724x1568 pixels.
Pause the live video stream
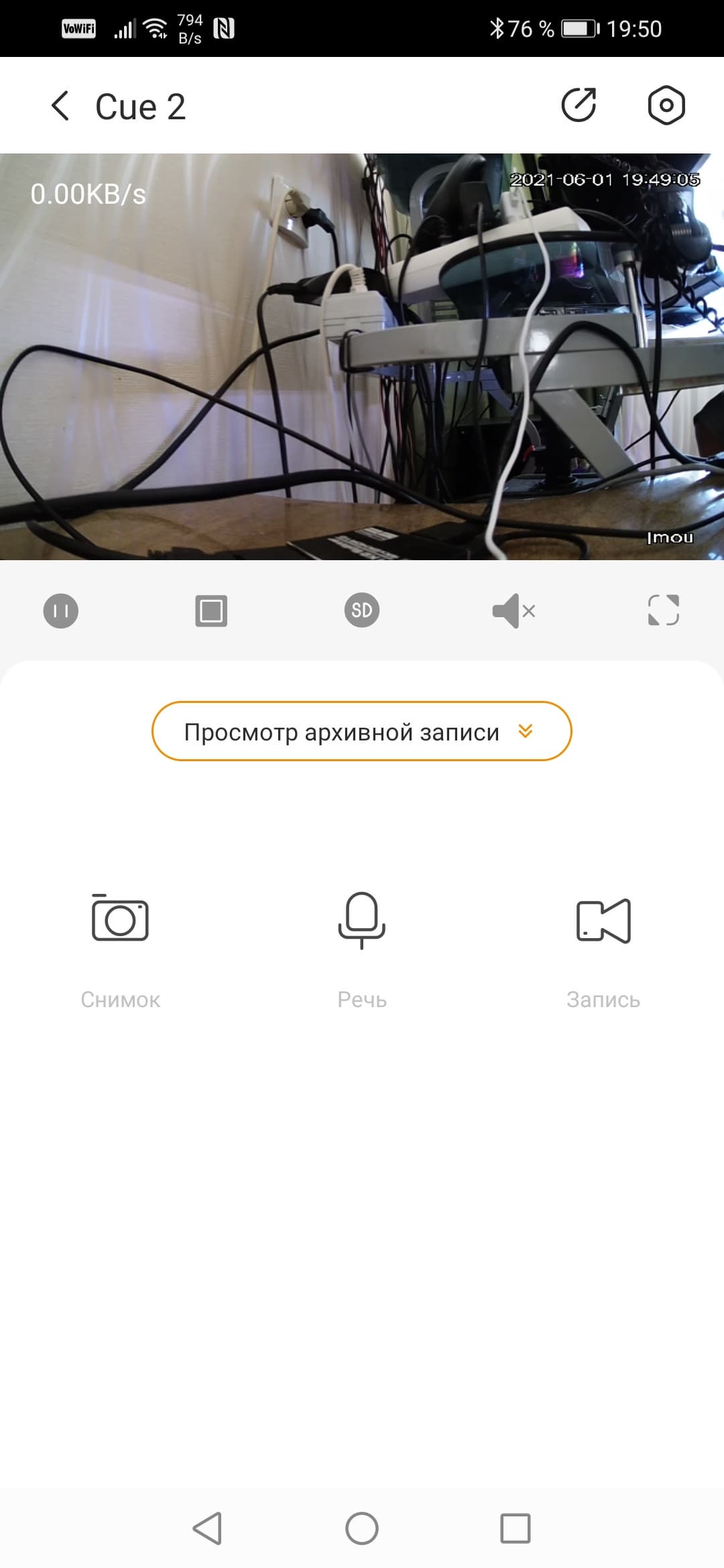(61, 610)
